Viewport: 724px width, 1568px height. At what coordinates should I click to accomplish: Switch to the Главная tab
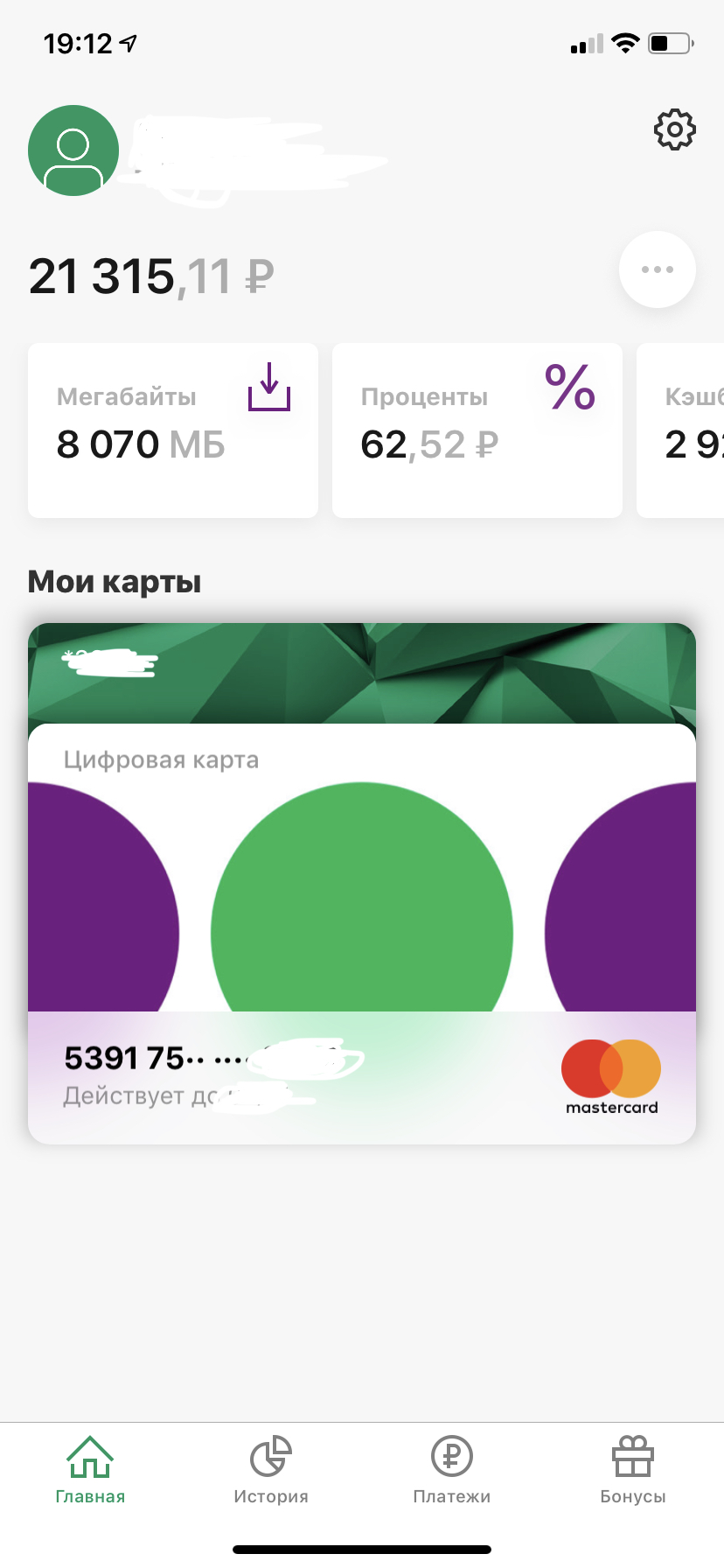click(90, 1472)
